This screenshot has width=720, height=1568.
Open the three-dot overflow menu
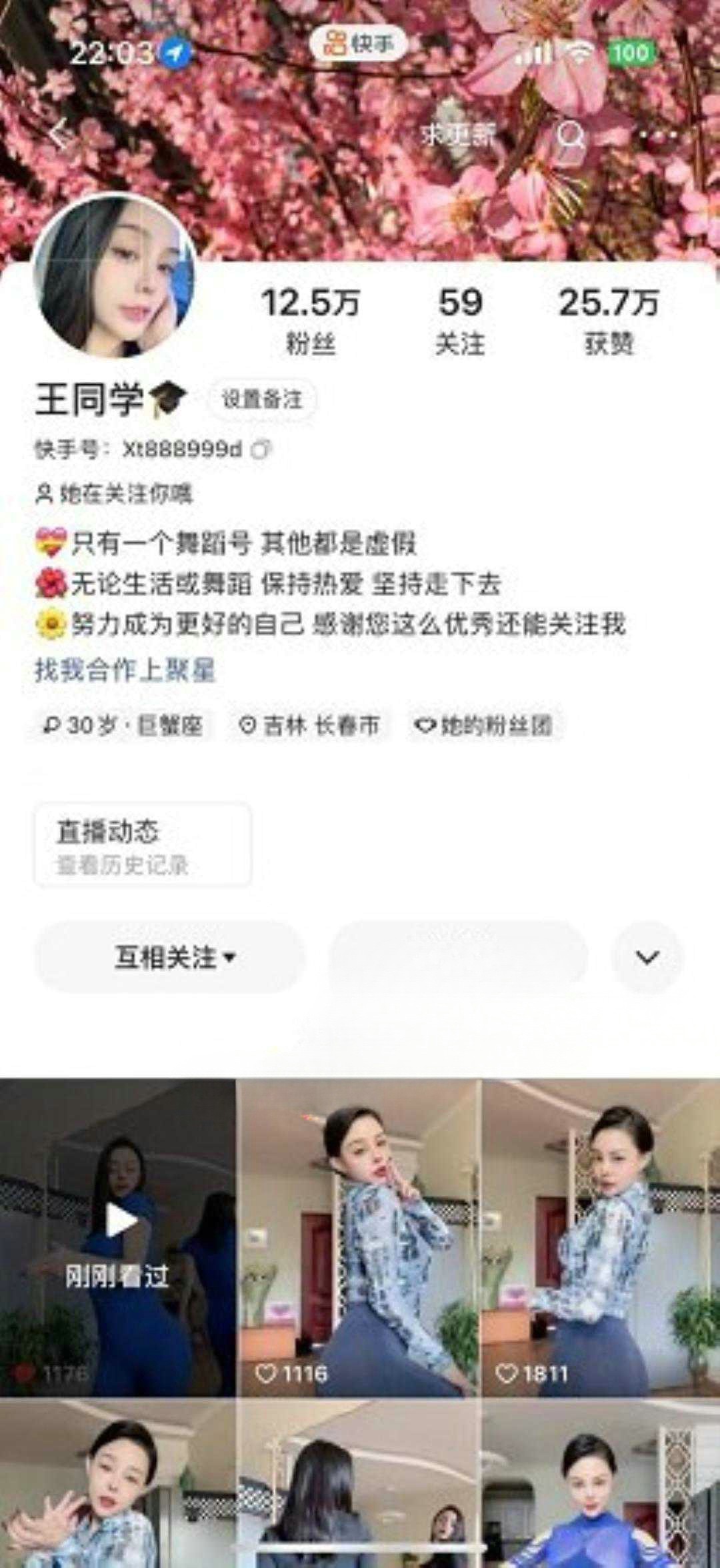click(x=658, y=135)
